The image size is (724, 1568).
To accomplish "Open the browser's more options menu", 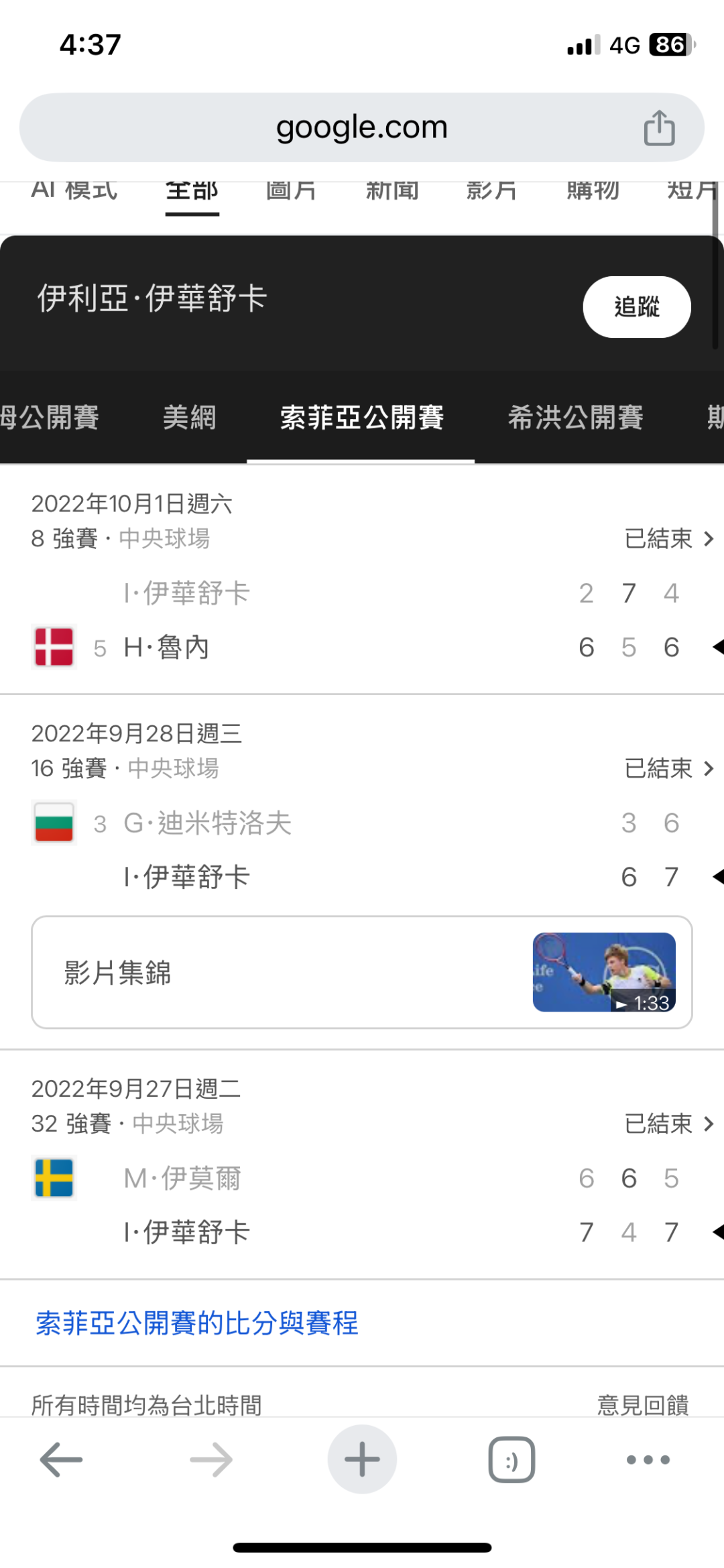I will pyautogui.click(x=648, y=1459).
